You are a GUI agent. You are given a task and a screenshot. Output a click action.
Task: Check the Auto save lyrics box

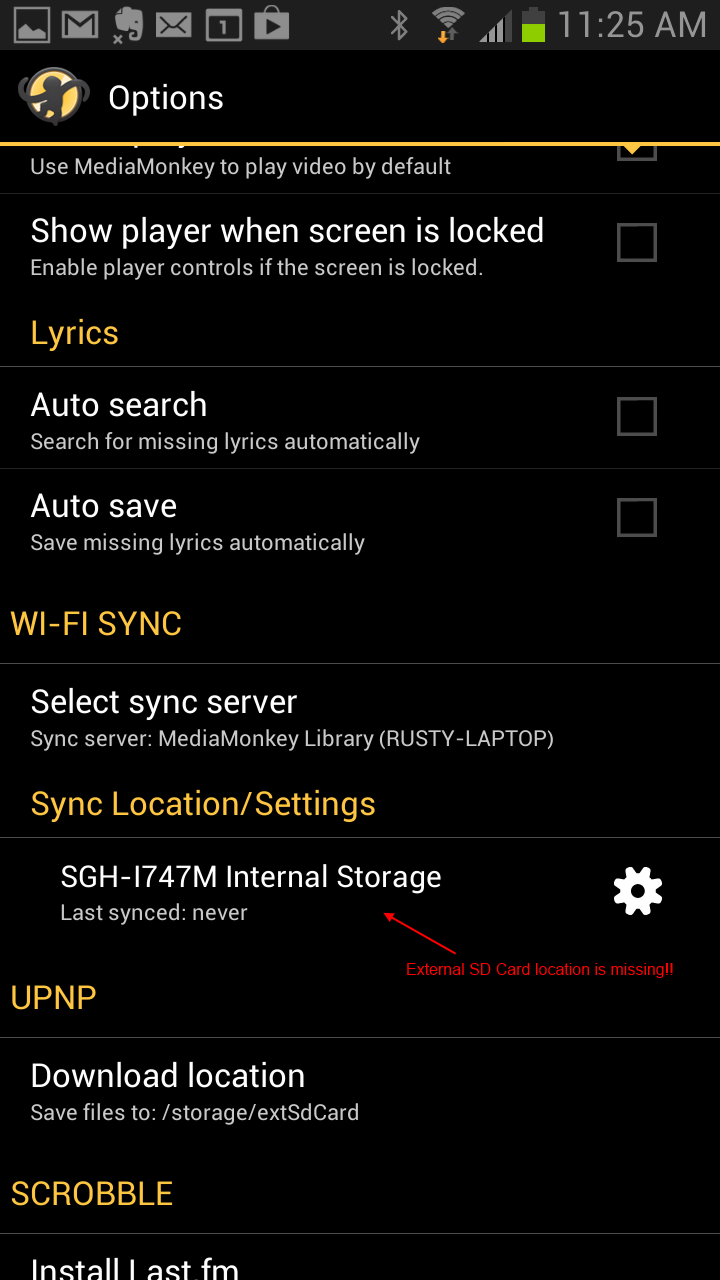(636, 518)
